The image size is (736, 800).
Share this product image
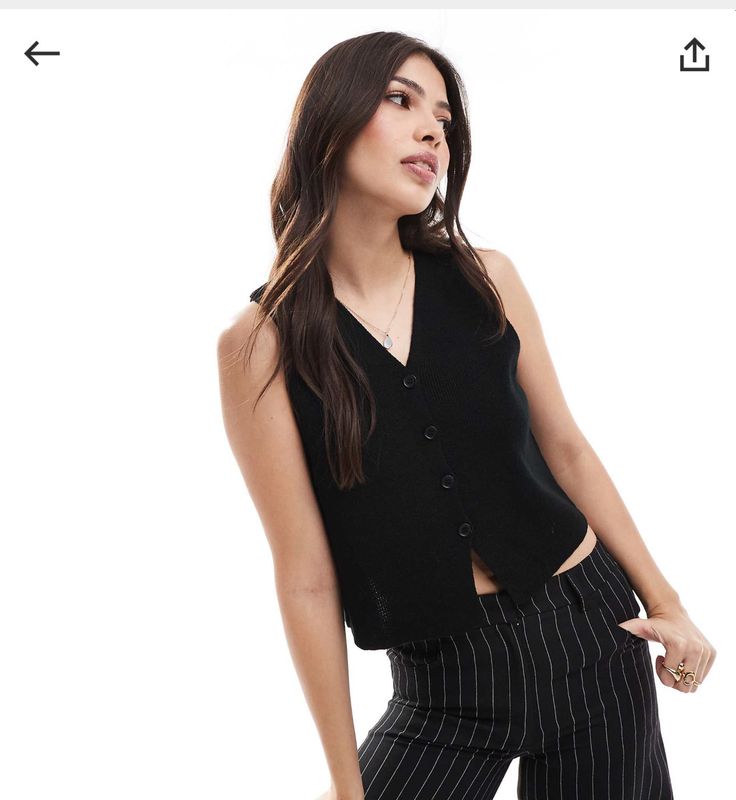tap(694, 55)
